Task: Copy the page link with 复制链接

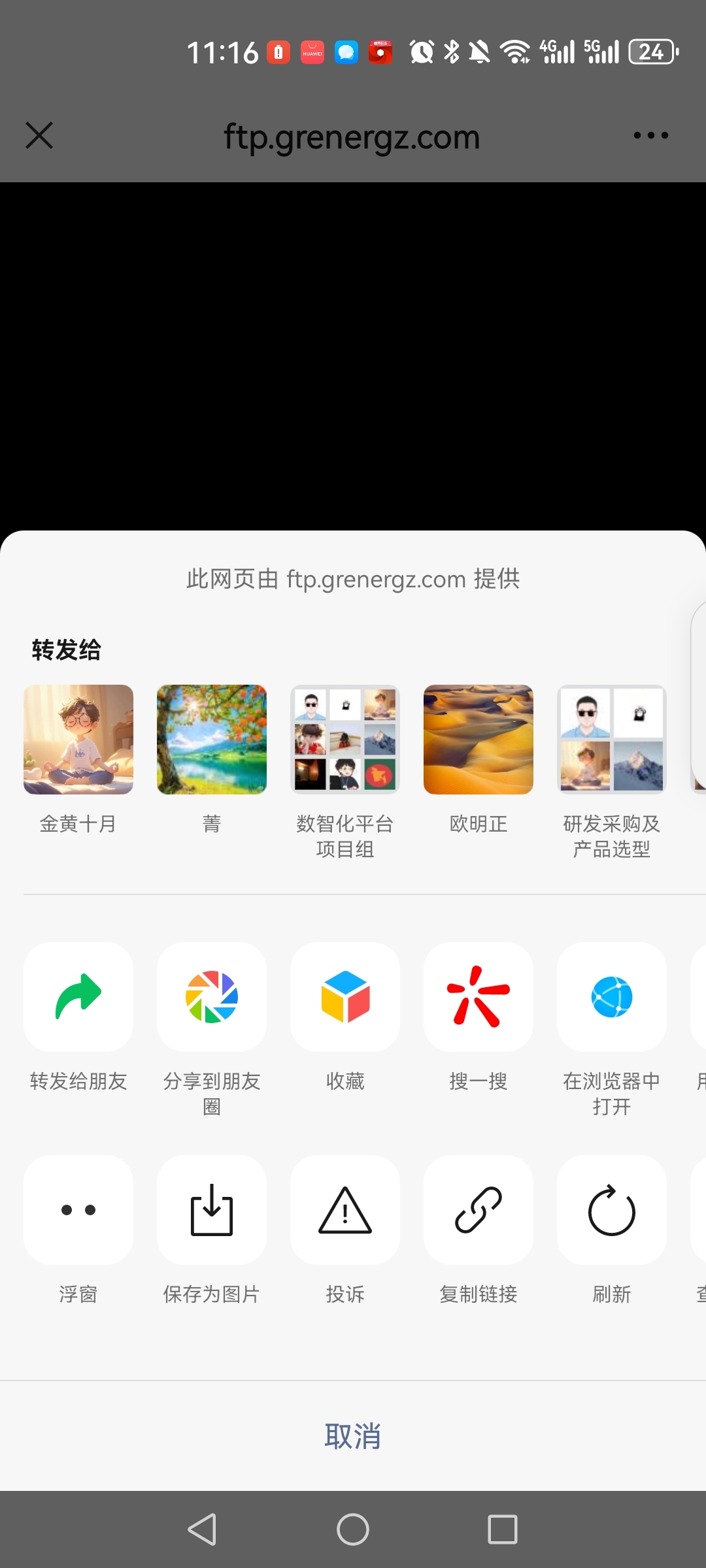Action: pyautogui.click(x=479, y=1210)
